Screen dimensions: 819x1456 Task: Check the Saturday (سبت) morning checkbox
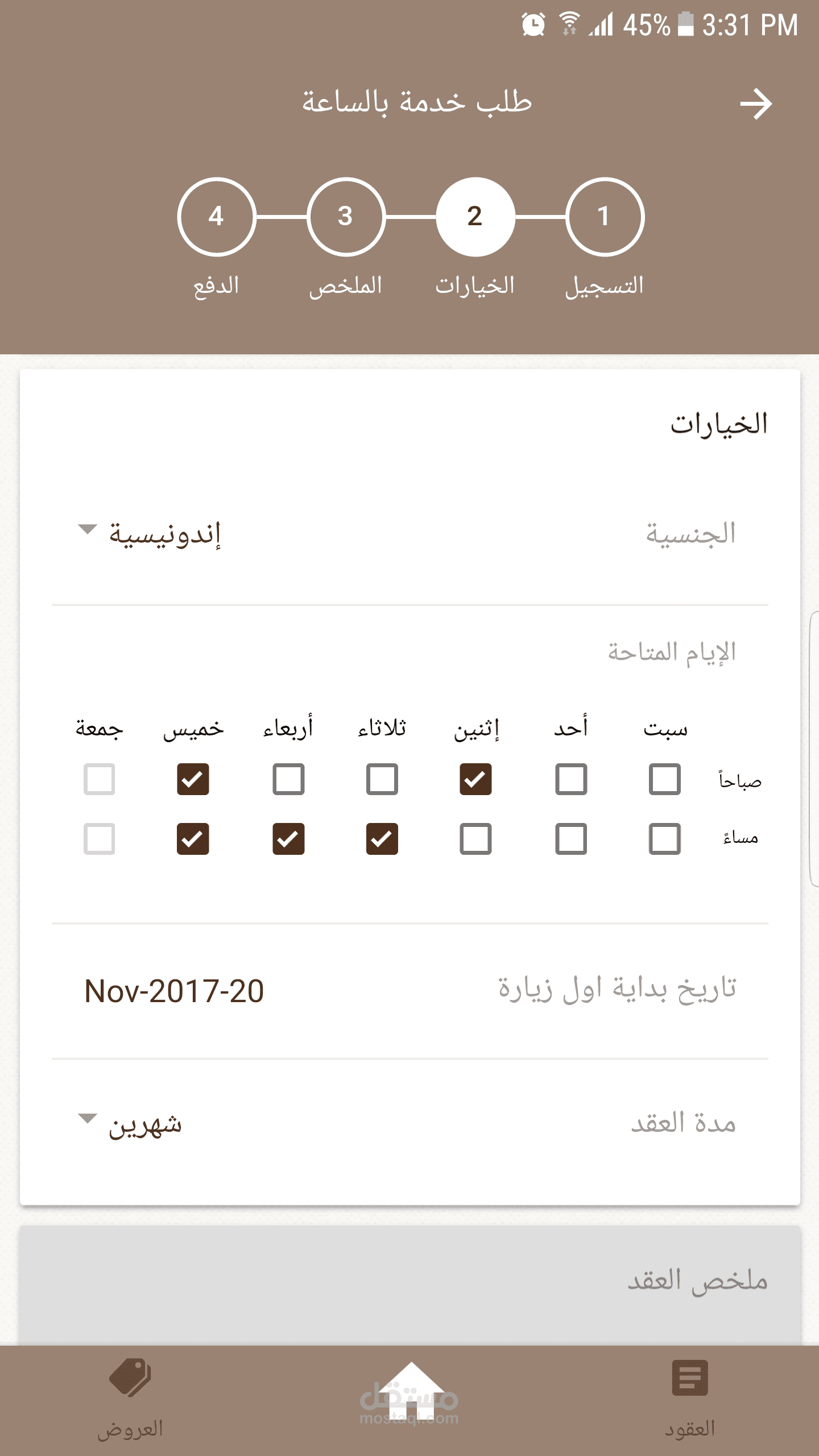pos(665,779)
